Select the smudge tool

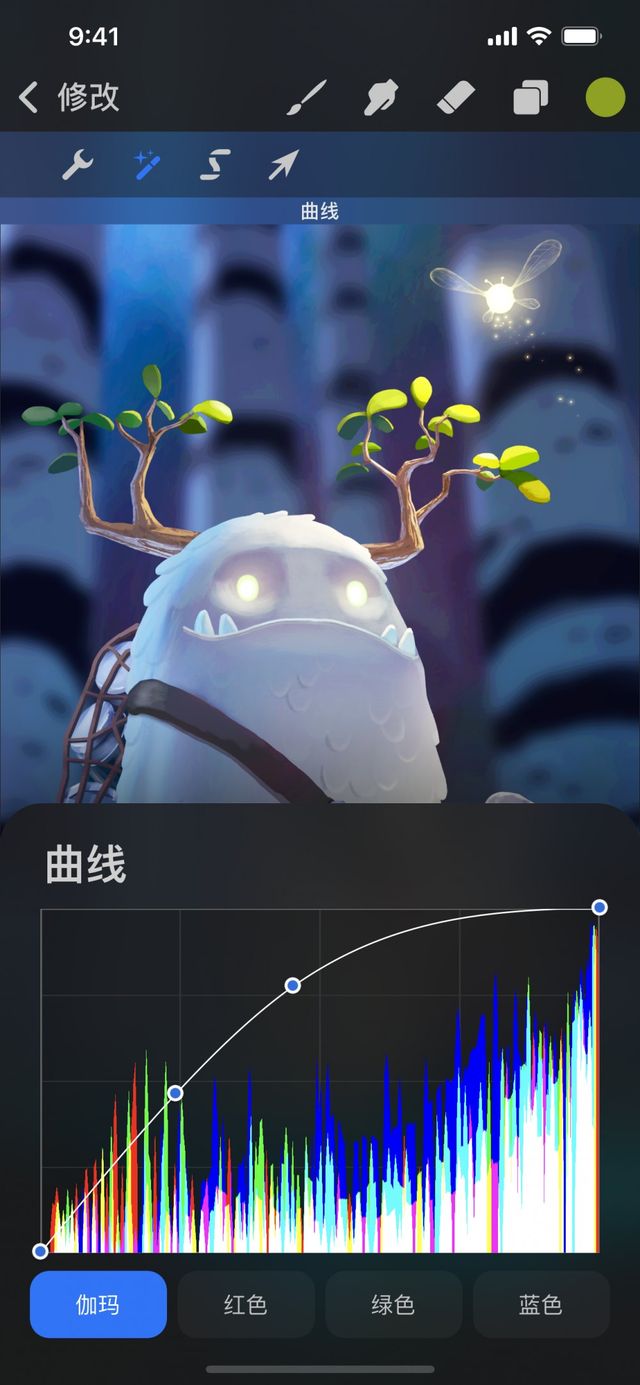click(380, 98)
